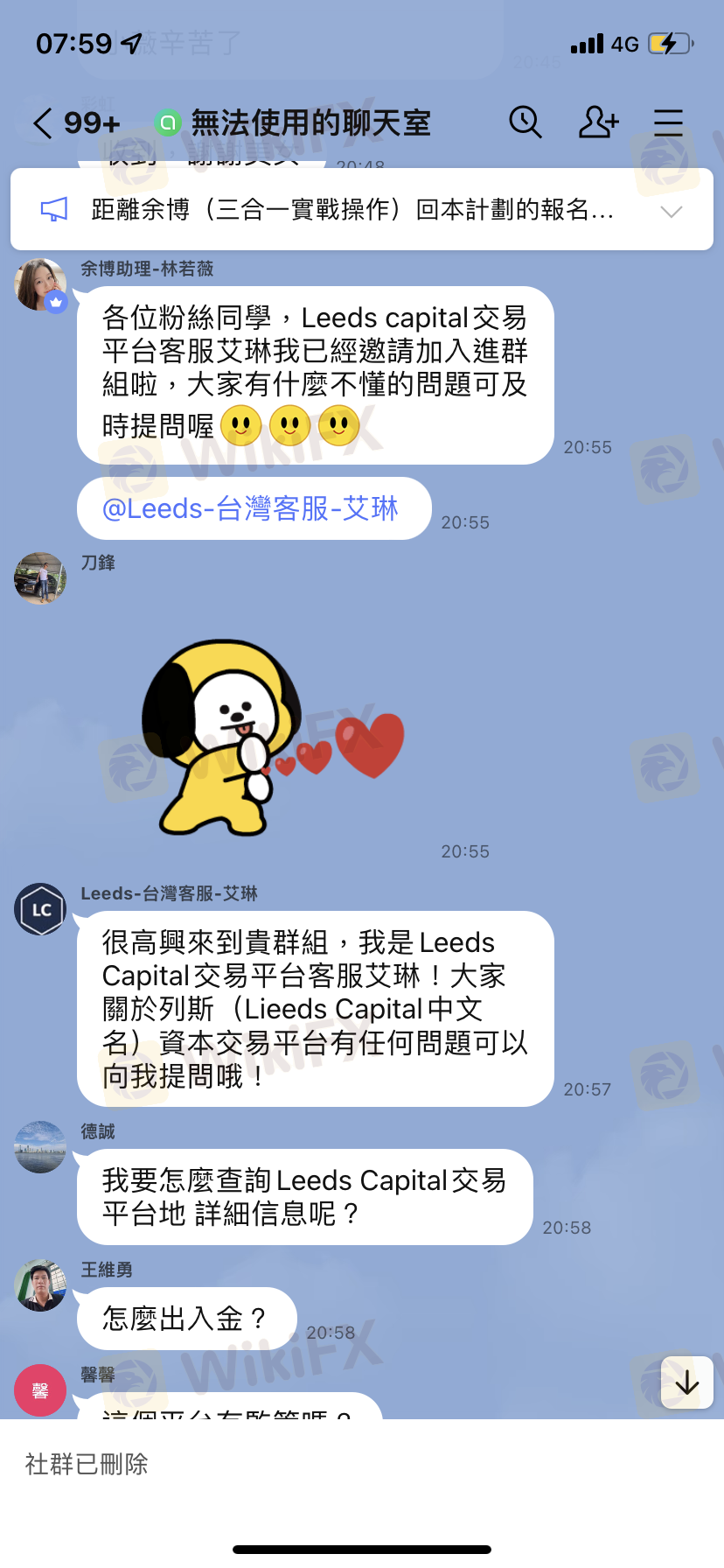Tap the @Leeds-台灣客服-艾琳 mention link
Viewport: 724px width, 1568px height.
pos(250,508)
